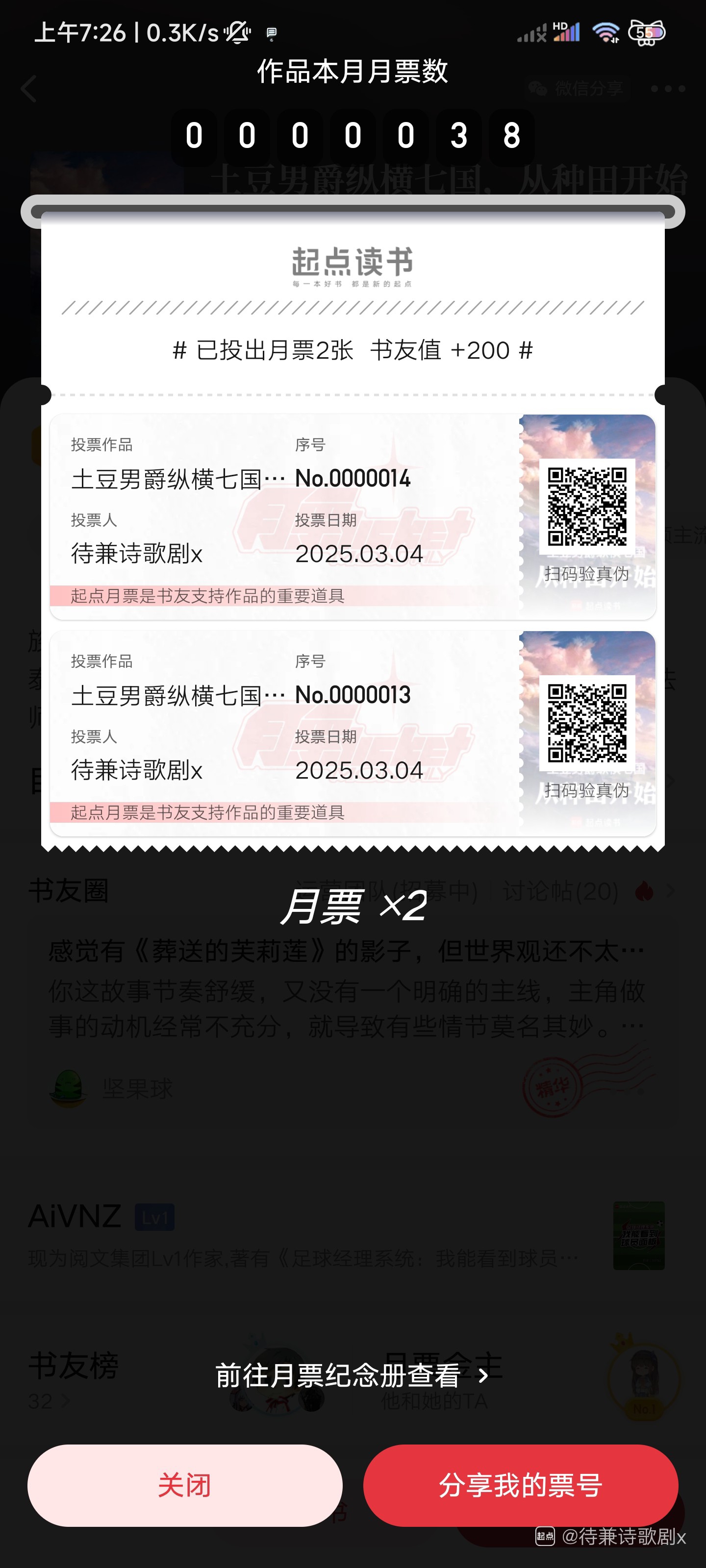
Task: Close the monthly ticket dialog
Action: (184, 1485)
